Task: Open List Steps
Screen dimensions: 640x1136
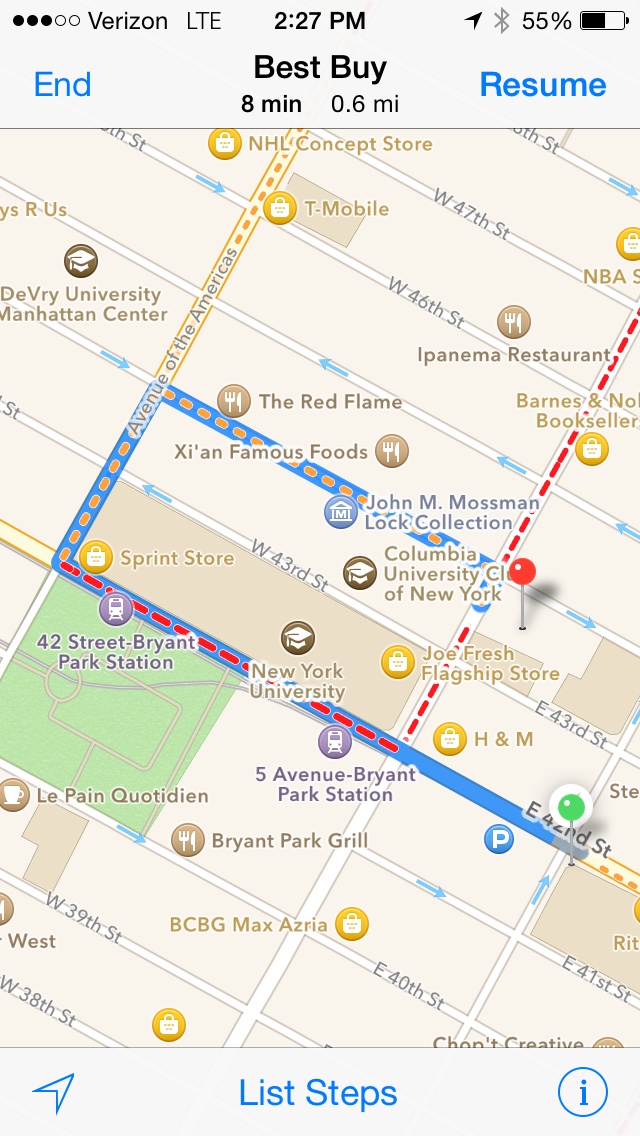Action: pyautogui.click(x=318, y=1093)
